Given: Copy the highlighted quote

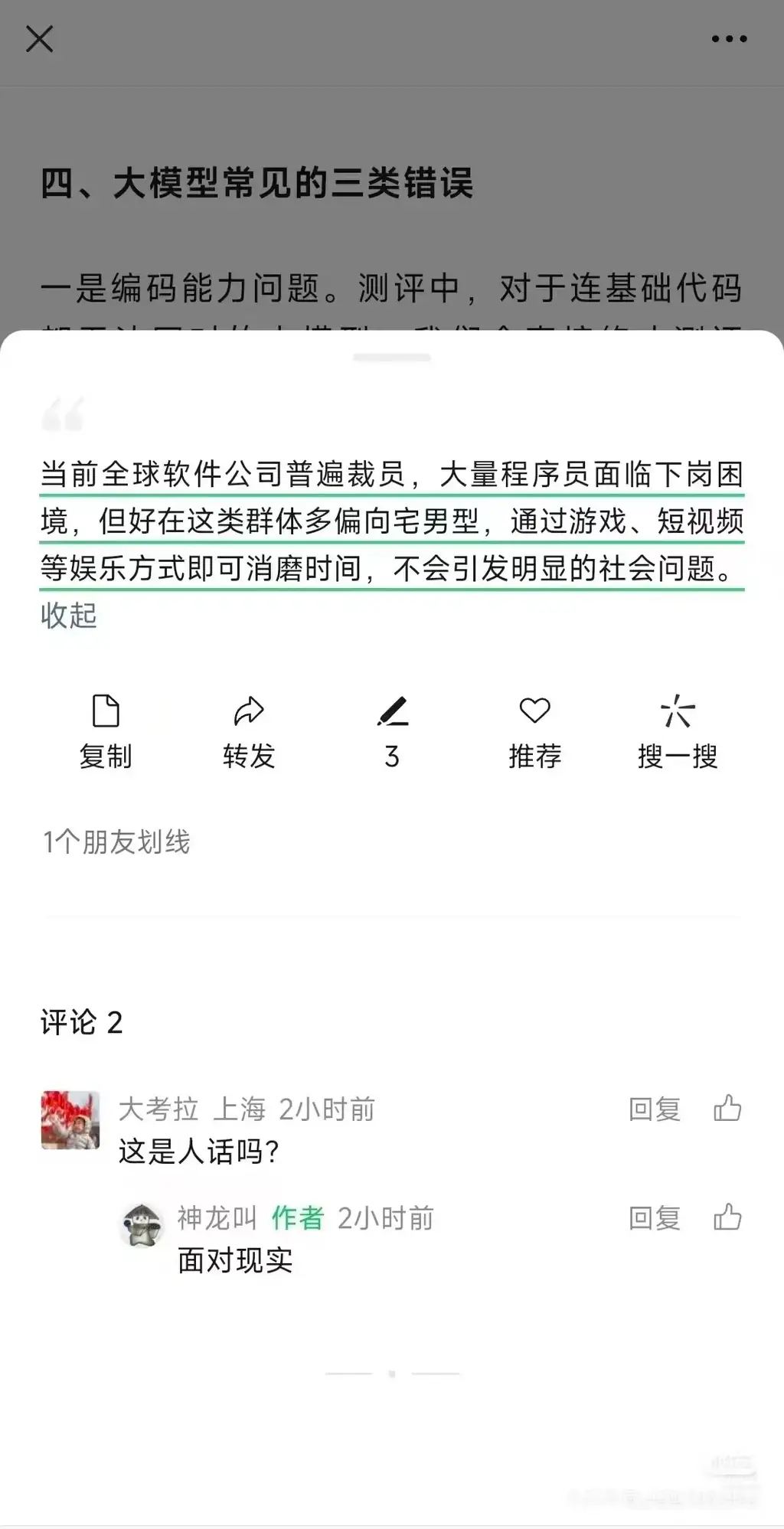Looking at the screenshot, I should (106, 731).
